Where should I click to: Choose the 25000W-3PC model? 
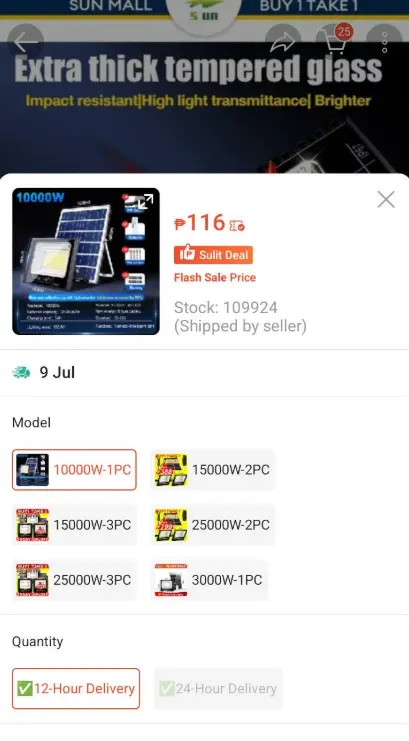tap(74, 580)
